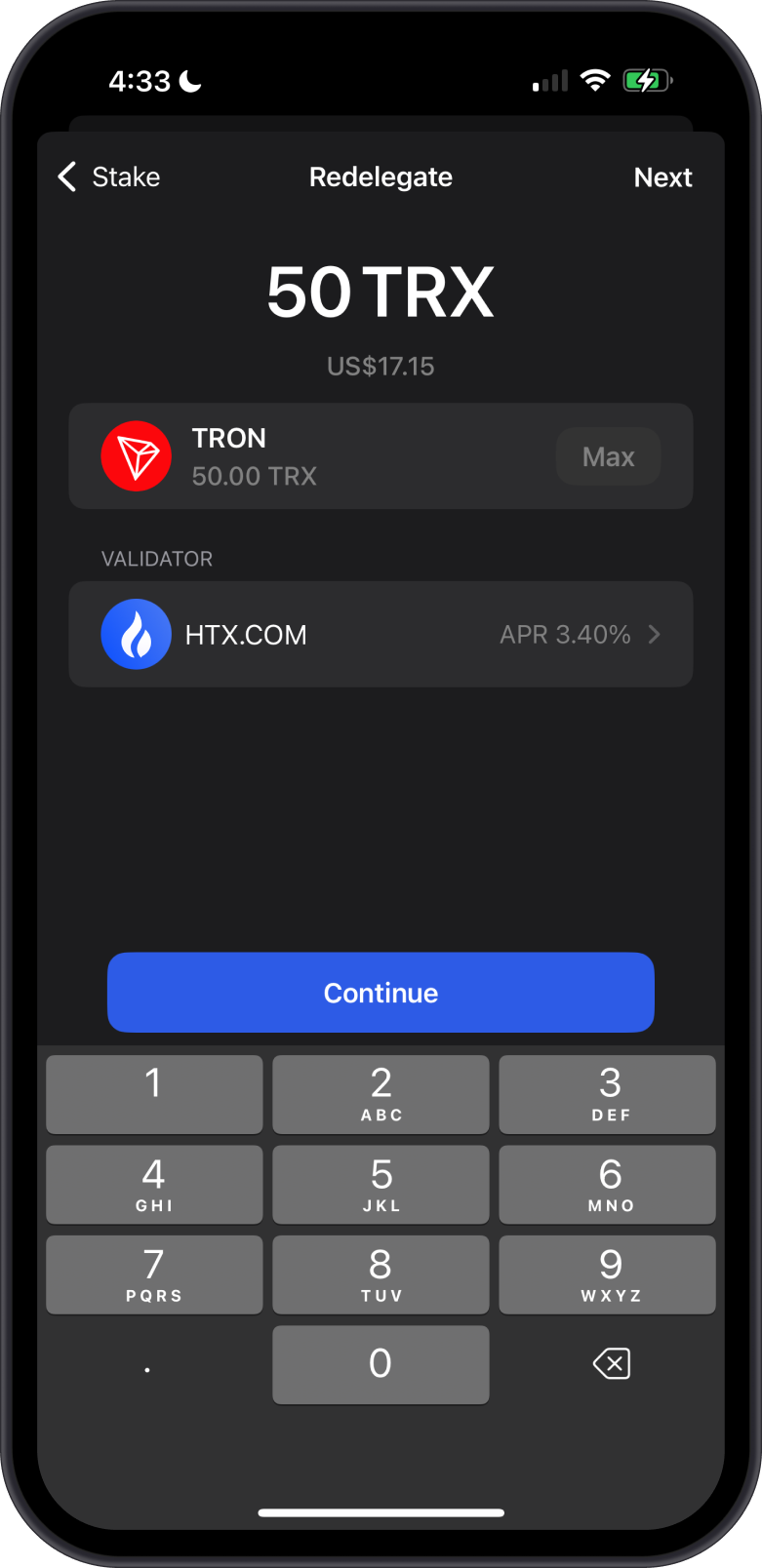
Task: Tap the 50 TRX amount field
Action: click(381, 291)
